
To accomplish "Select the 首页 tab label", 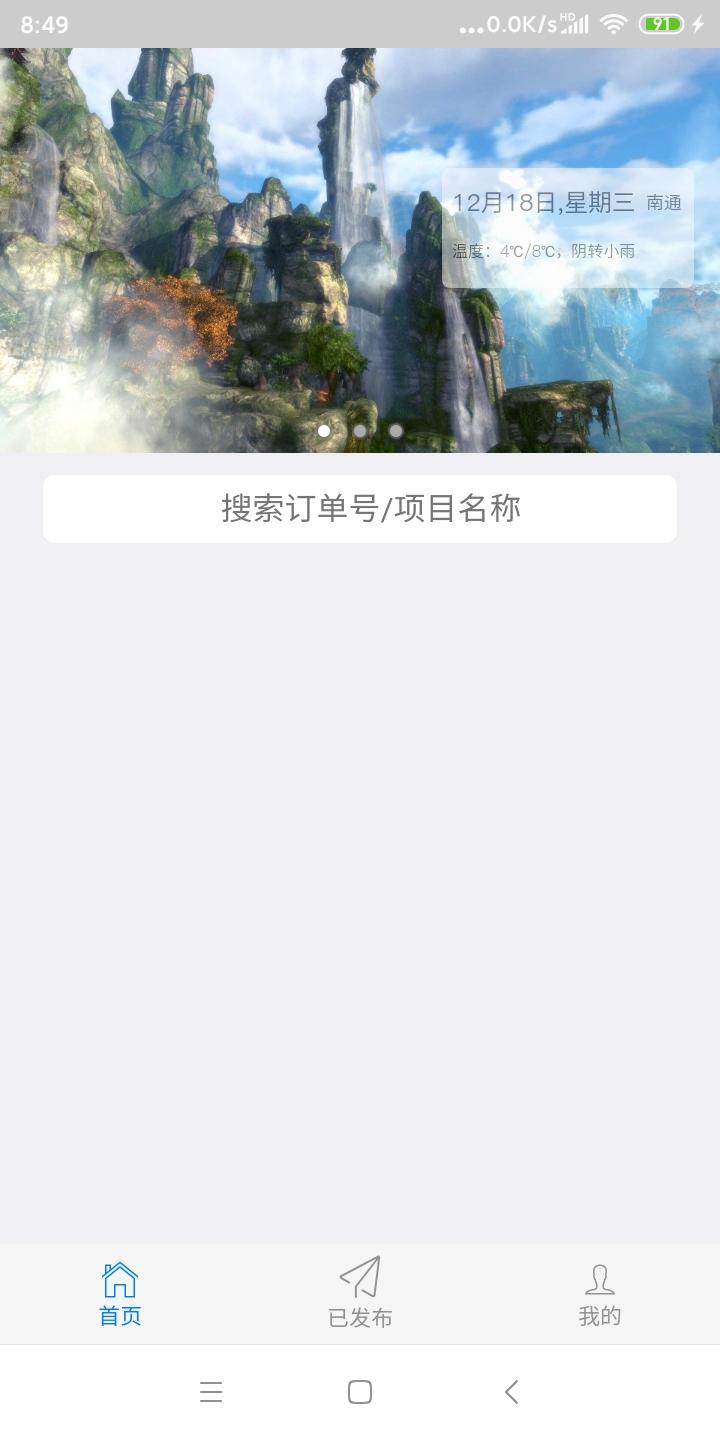I will 120,1317.
